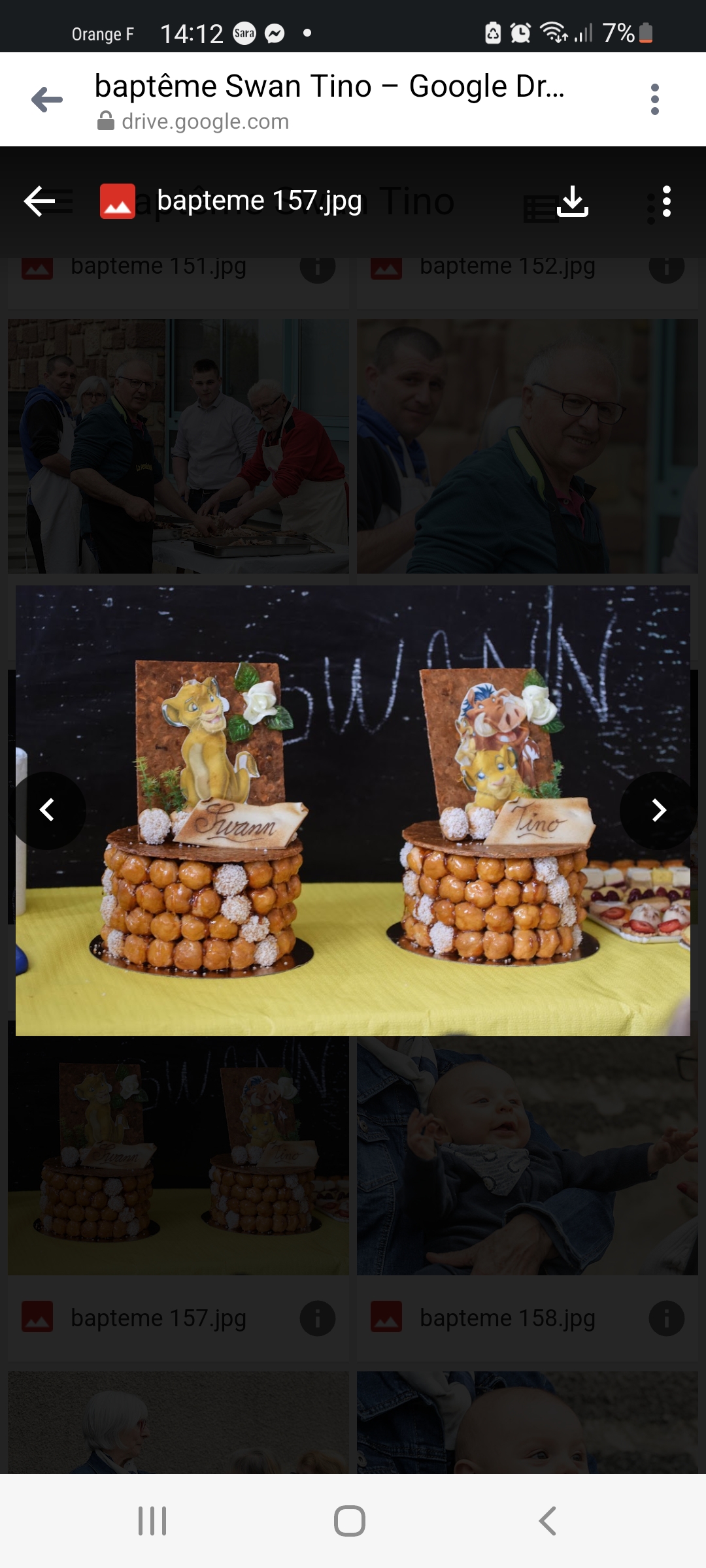The width and height of the screenshot is (706, 1568).
Task: Go to the home screen
Action: [350, 1521]
